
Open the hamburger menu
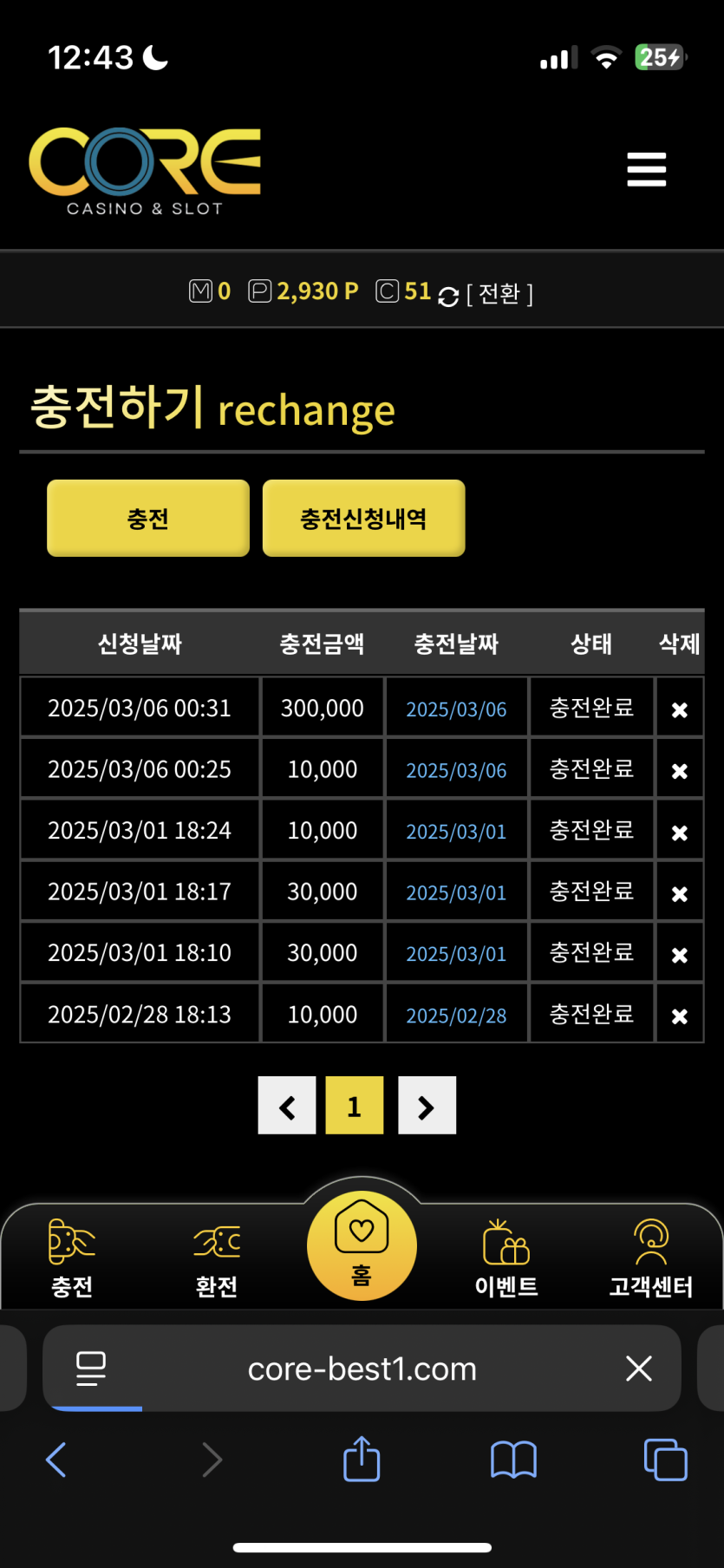coord(647,170)
